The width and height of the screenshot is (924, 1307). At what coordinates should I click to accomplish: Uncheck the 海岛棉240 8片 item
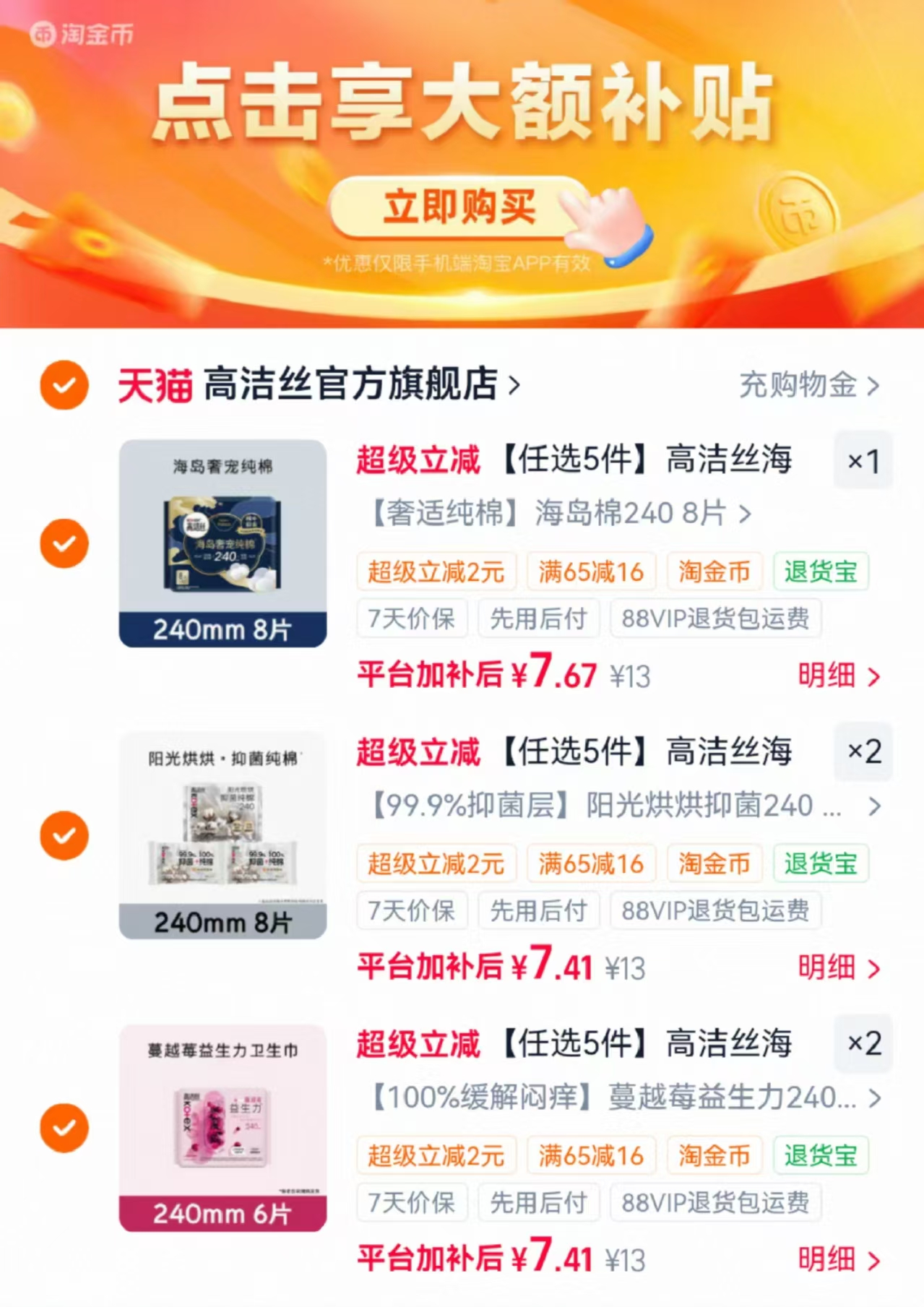pyautogui.click(x=64, y=543)
